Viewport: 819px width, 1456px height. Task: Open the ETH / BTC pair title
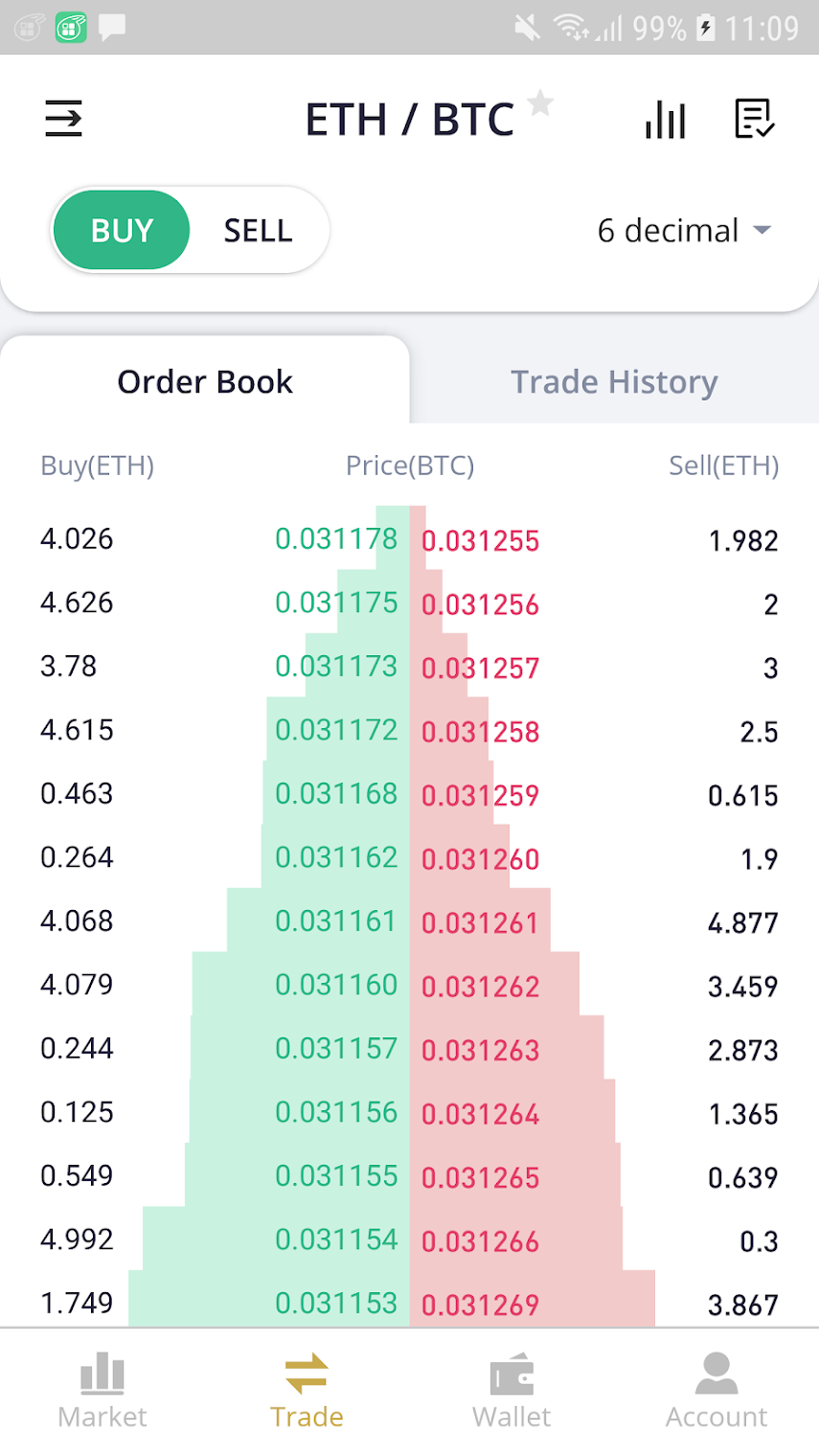[x=410, y=119]
